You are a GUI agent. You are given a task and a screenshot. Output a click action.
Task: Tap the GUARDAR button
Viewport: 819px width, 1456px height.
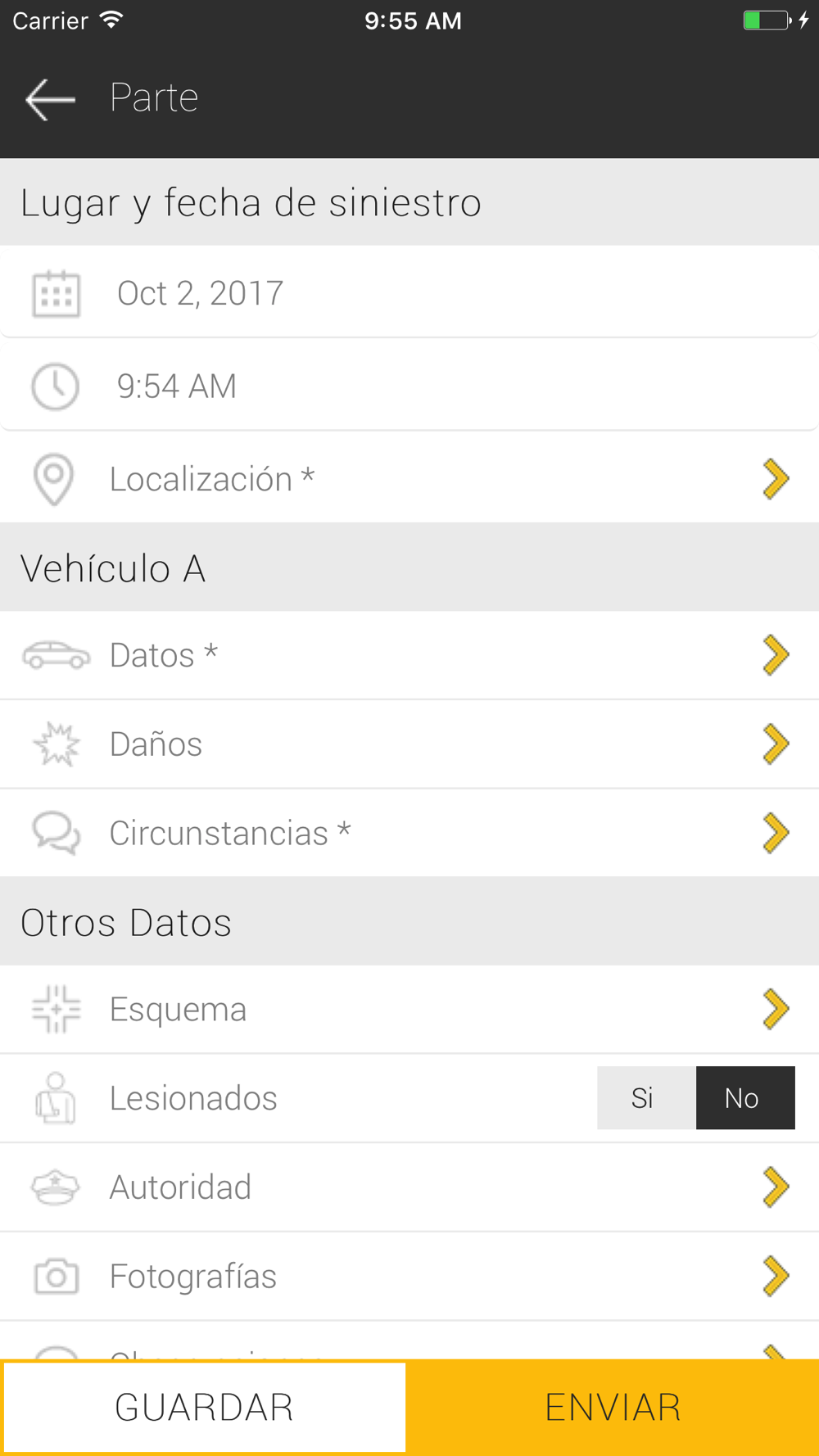tap(204, 1408)
